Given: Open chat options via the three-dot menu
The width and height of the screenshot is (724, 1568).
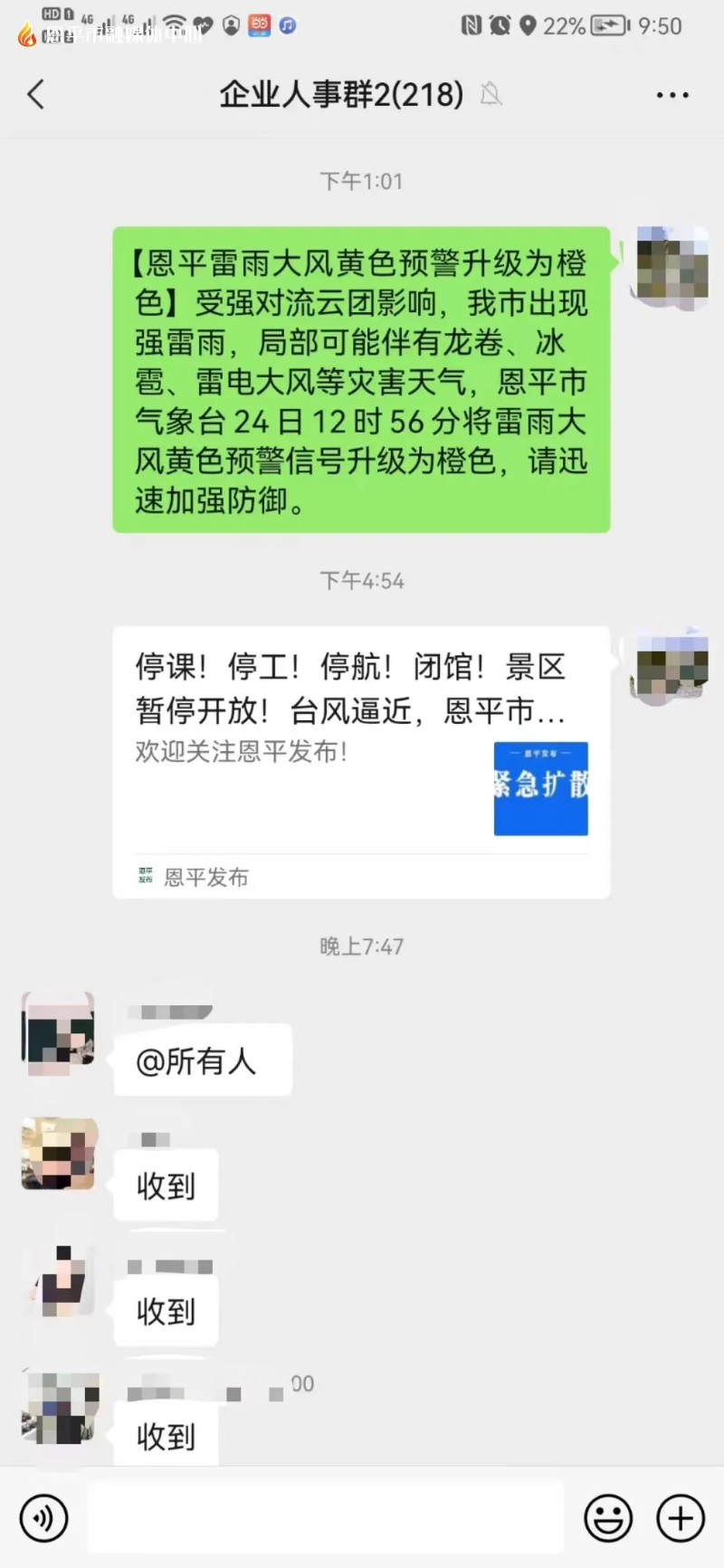Looking at the screenshot, I should [x=671, y=94].
